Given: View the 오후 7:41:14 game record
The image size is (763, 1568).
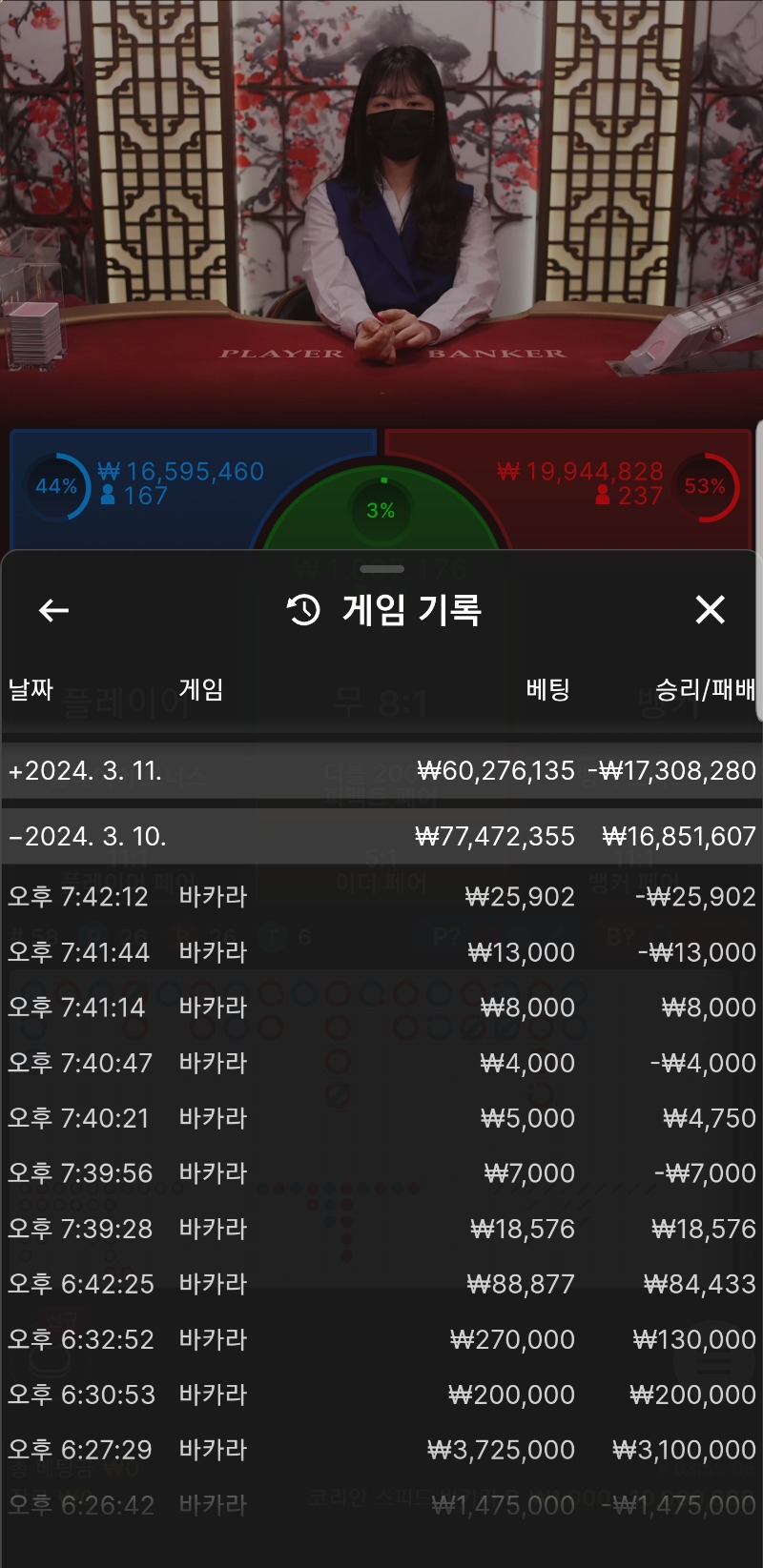Looking at the screenshot, I should [381, 1007].
